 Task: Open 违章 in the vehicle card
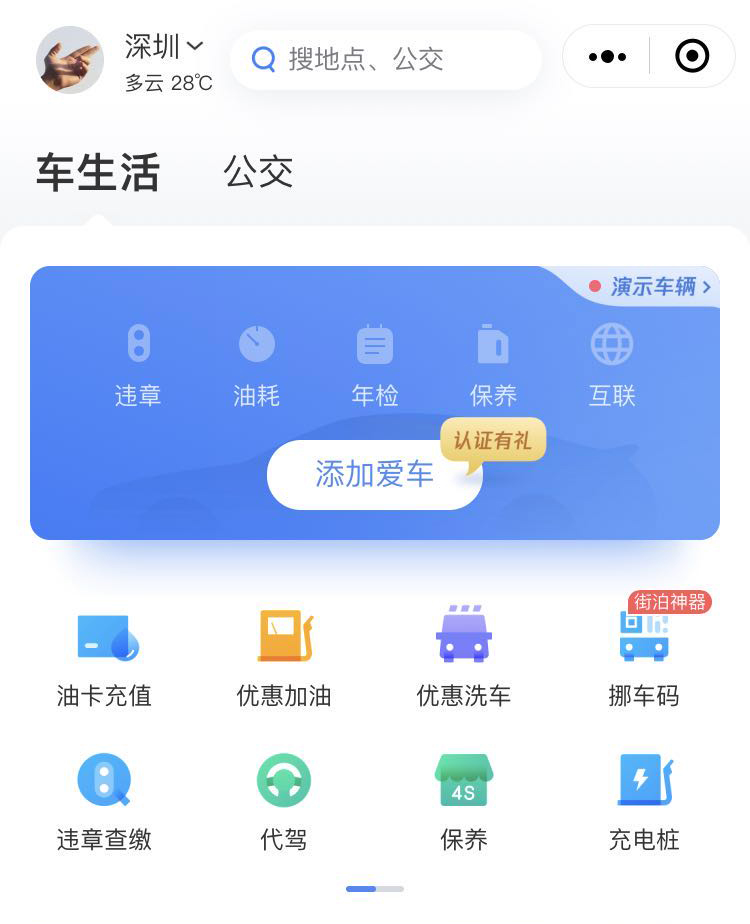138,365
